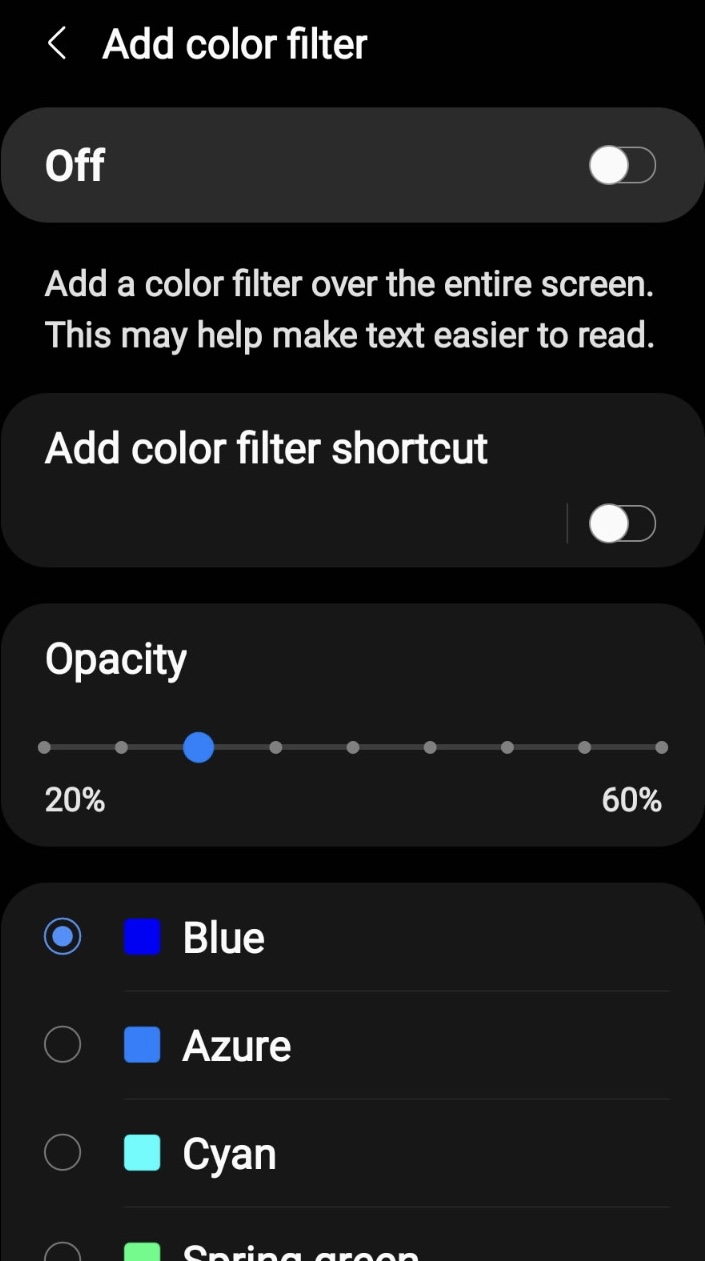Pick the Cyan color filter
This screenshot has height=1261, width=705.
pyautogui.click(x=352, y=1153)
